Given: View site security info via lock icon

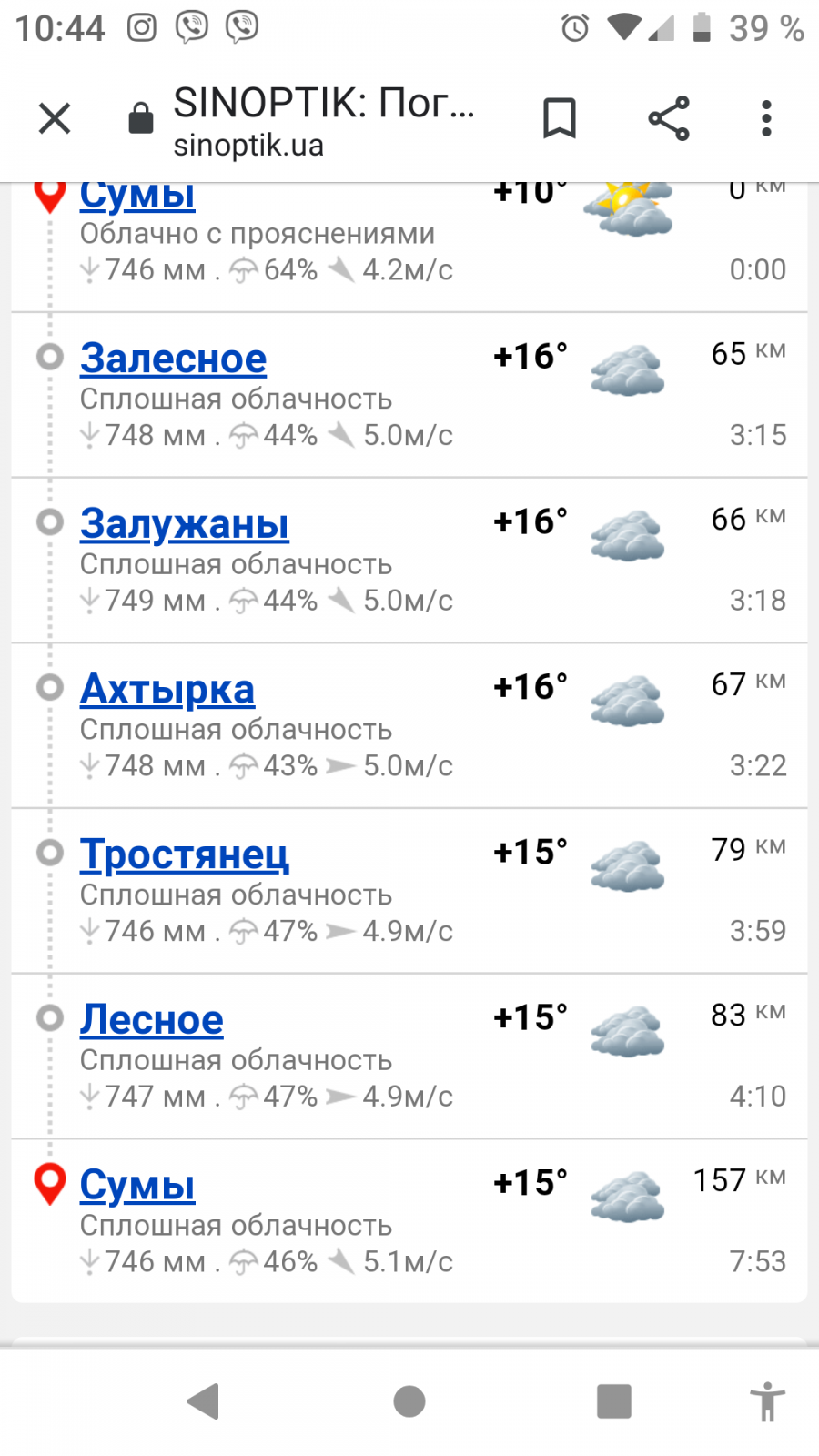Looking at the screenshot, I should coord(141,118).
